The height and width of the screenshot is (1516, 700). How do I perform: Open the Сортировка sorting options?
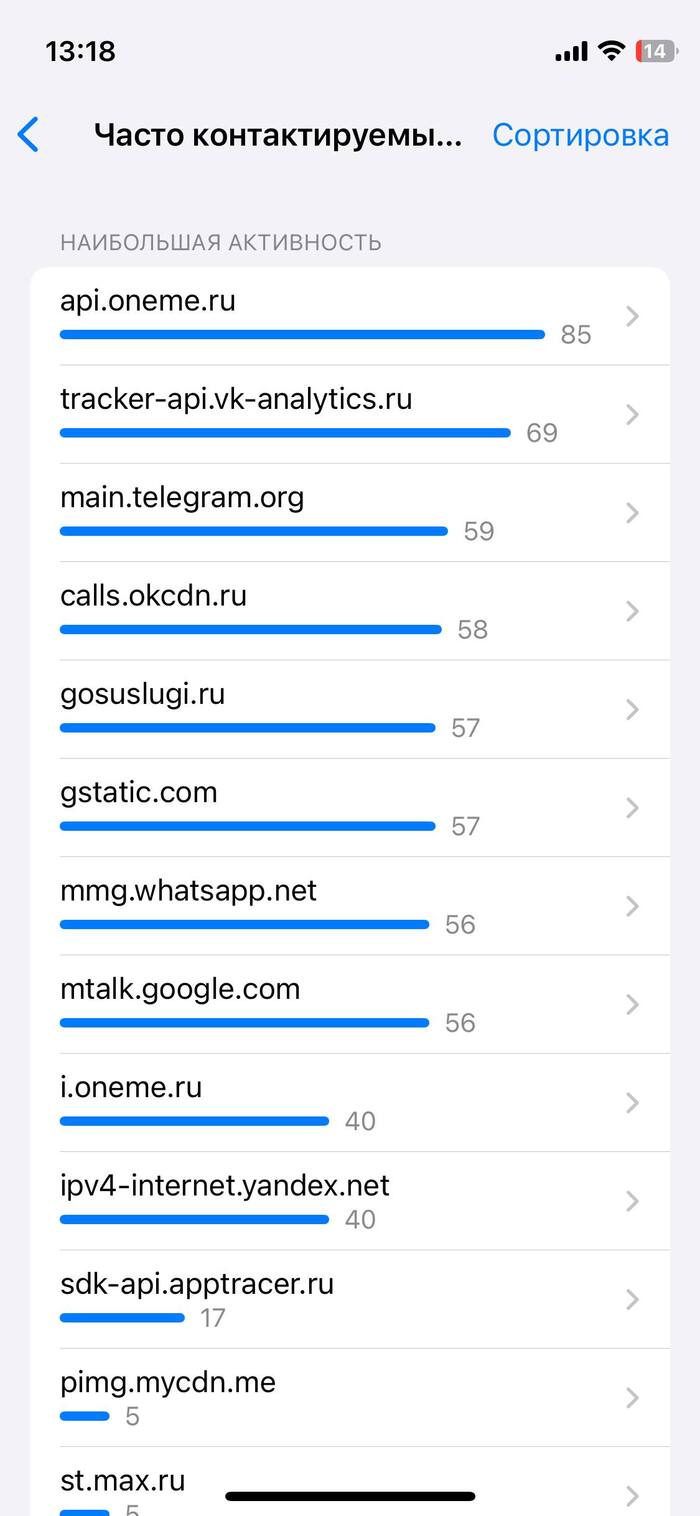(x=580, y=135)
